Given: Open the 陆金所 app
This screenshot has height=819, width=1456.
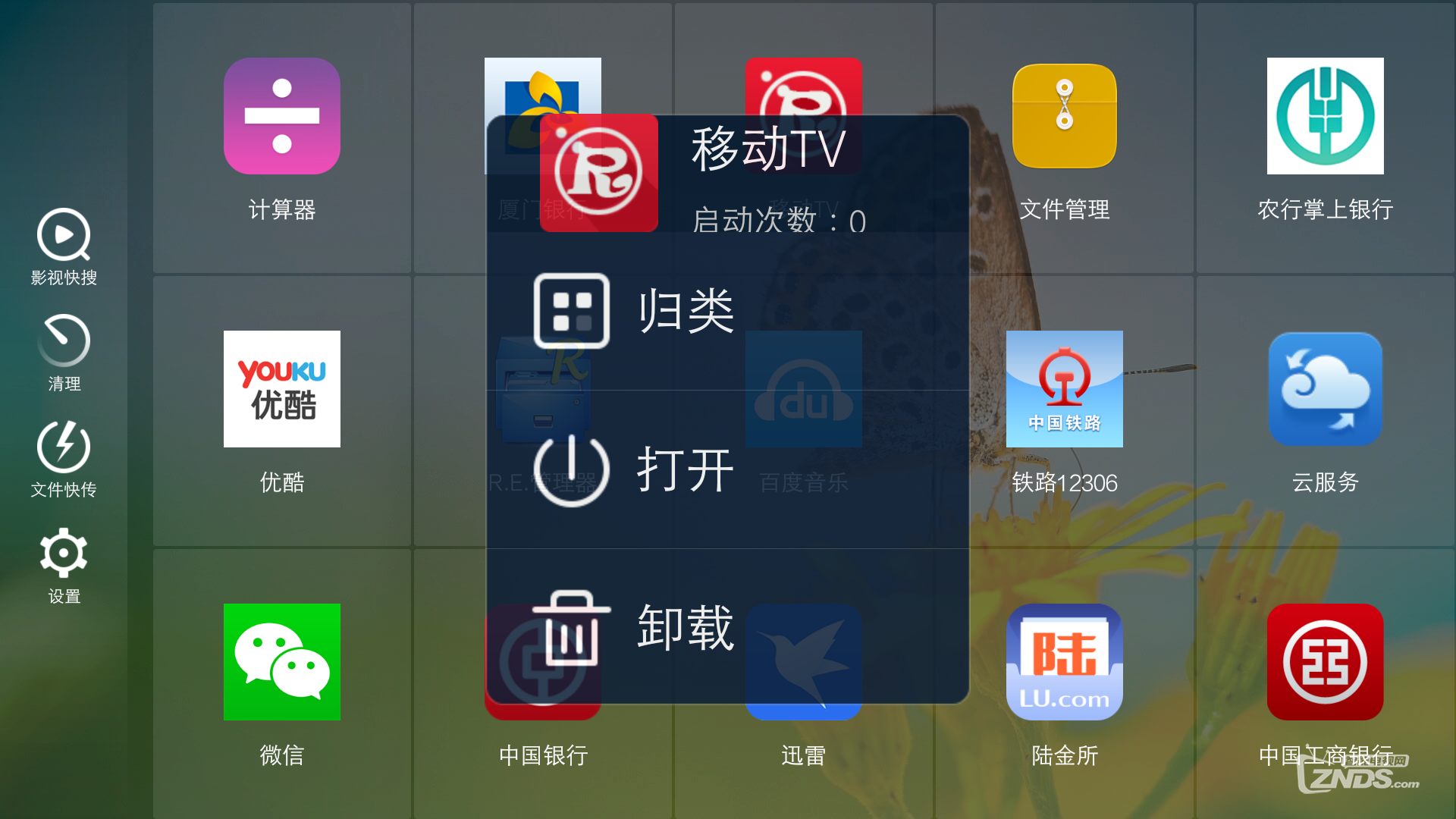Looking at the screenshot, I should (1065, 662).
